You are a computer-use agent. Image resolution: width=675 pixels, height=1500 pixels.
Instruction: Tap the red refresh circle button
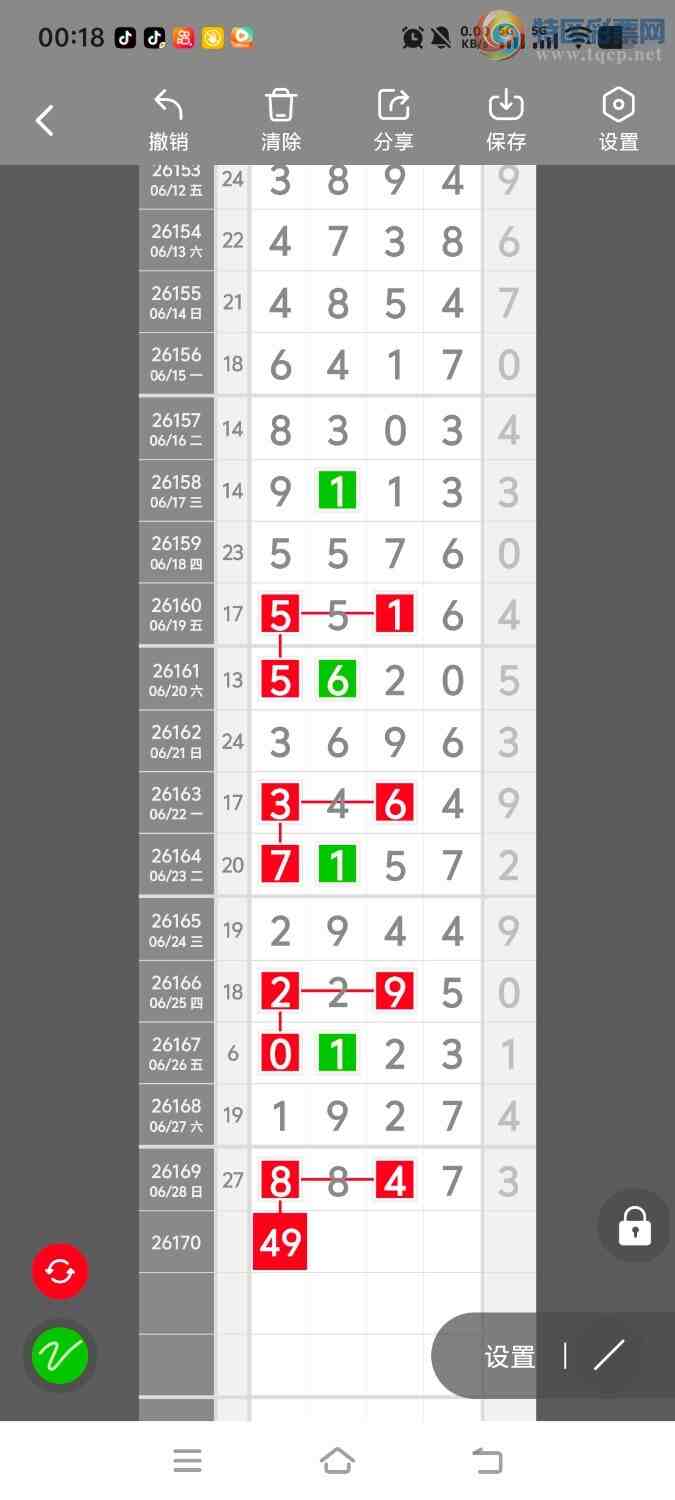60,1272
